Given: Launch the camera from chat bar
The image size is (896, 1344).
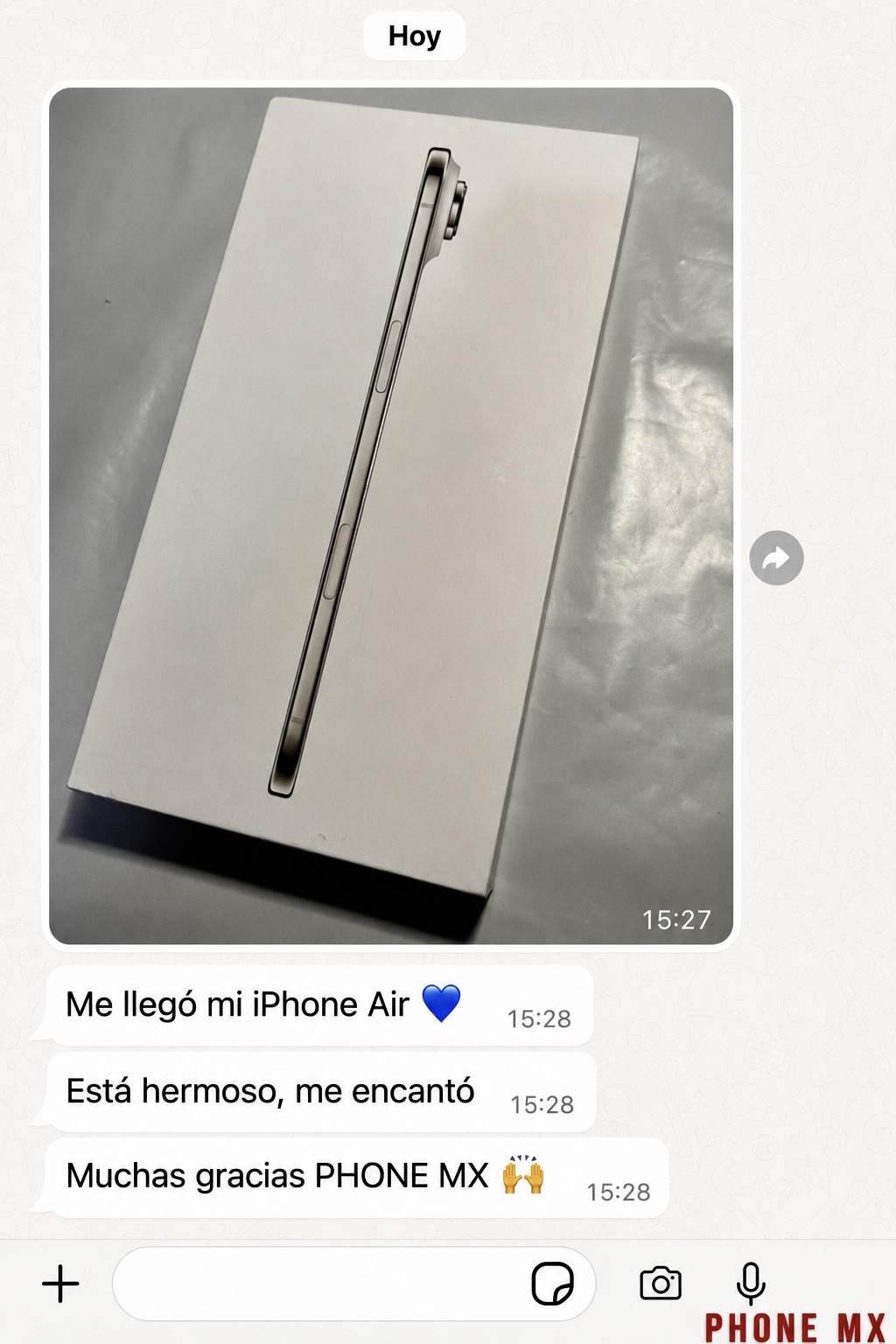Looking at the screenshot, I should click(x=661, y=1284).
